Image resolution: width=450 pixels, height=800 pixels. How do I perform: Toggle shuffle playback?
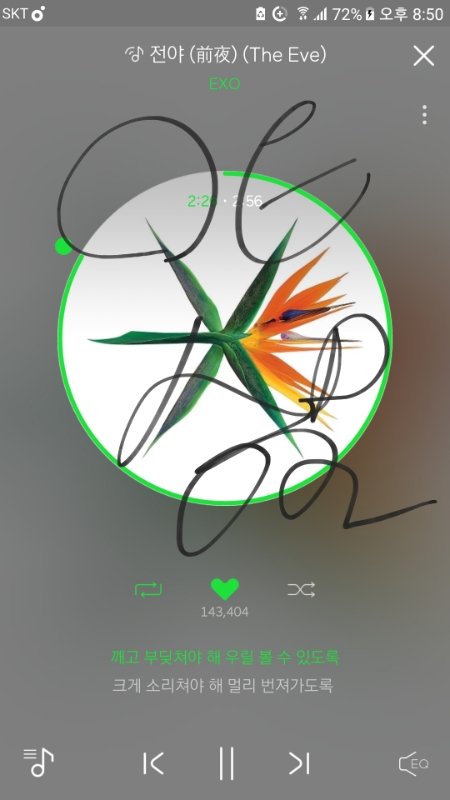[301, 590]
